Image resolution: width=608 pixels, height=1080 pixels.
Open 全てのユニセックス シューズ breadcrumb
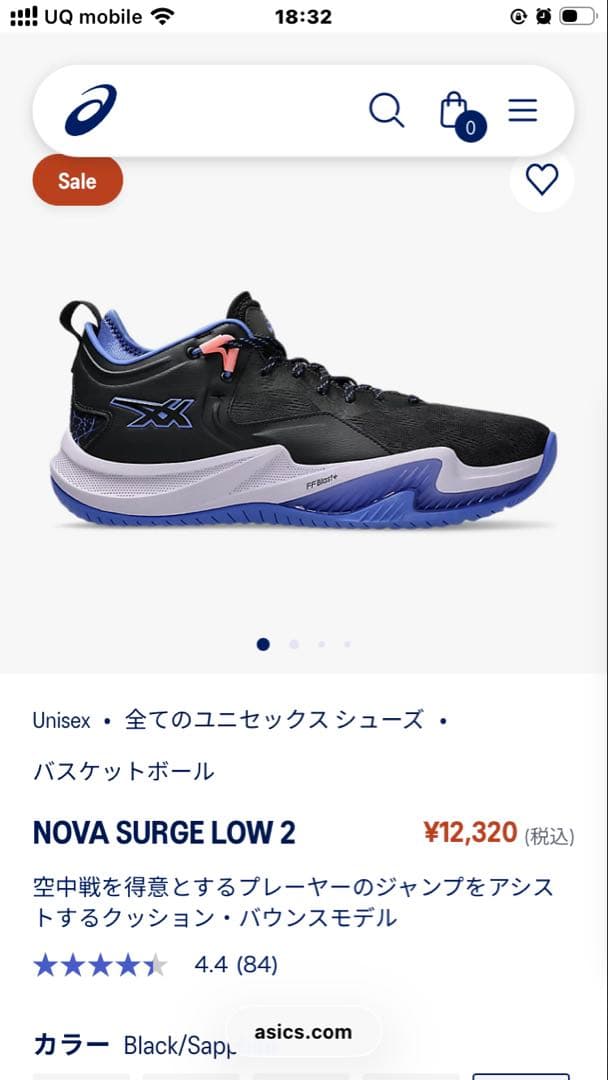(274, 720)
